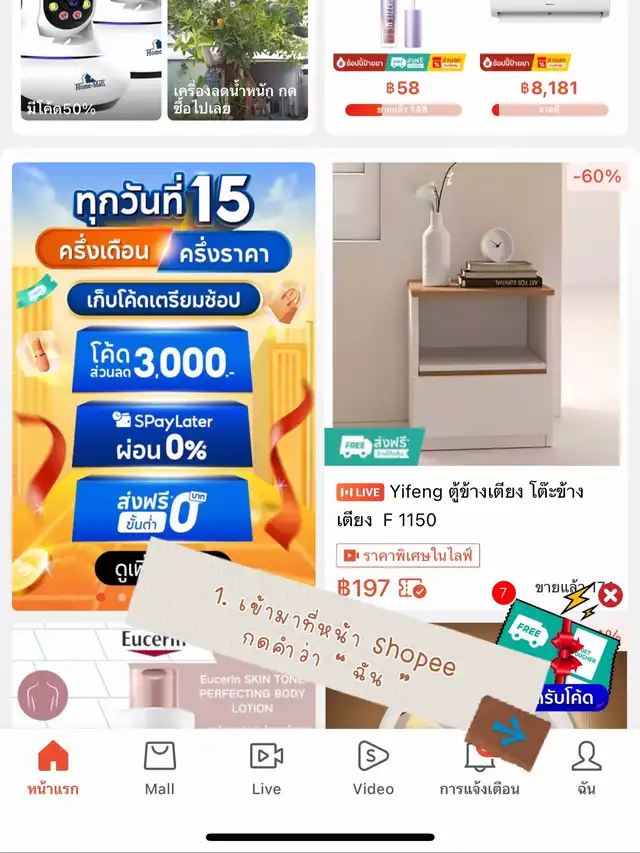Open the เครื่องลดน้ำหนัก video tile
The width and height of the screenshot is (640, 853).
click(x=237, y=60)
